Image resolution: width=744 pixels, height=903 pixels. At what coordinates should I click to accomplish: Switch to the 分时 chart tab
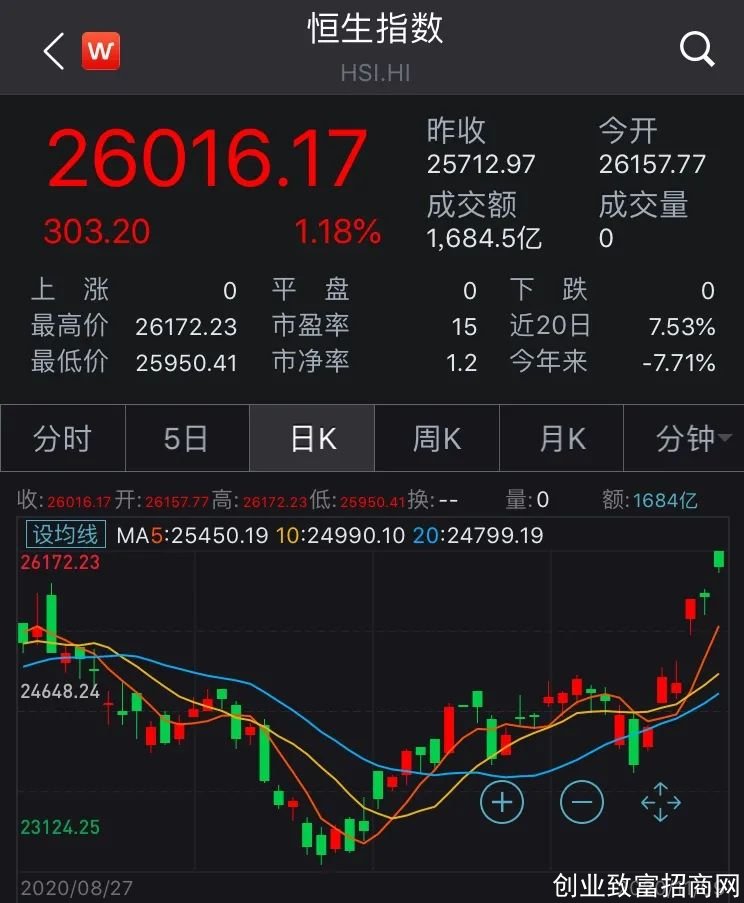click(62, 438)
